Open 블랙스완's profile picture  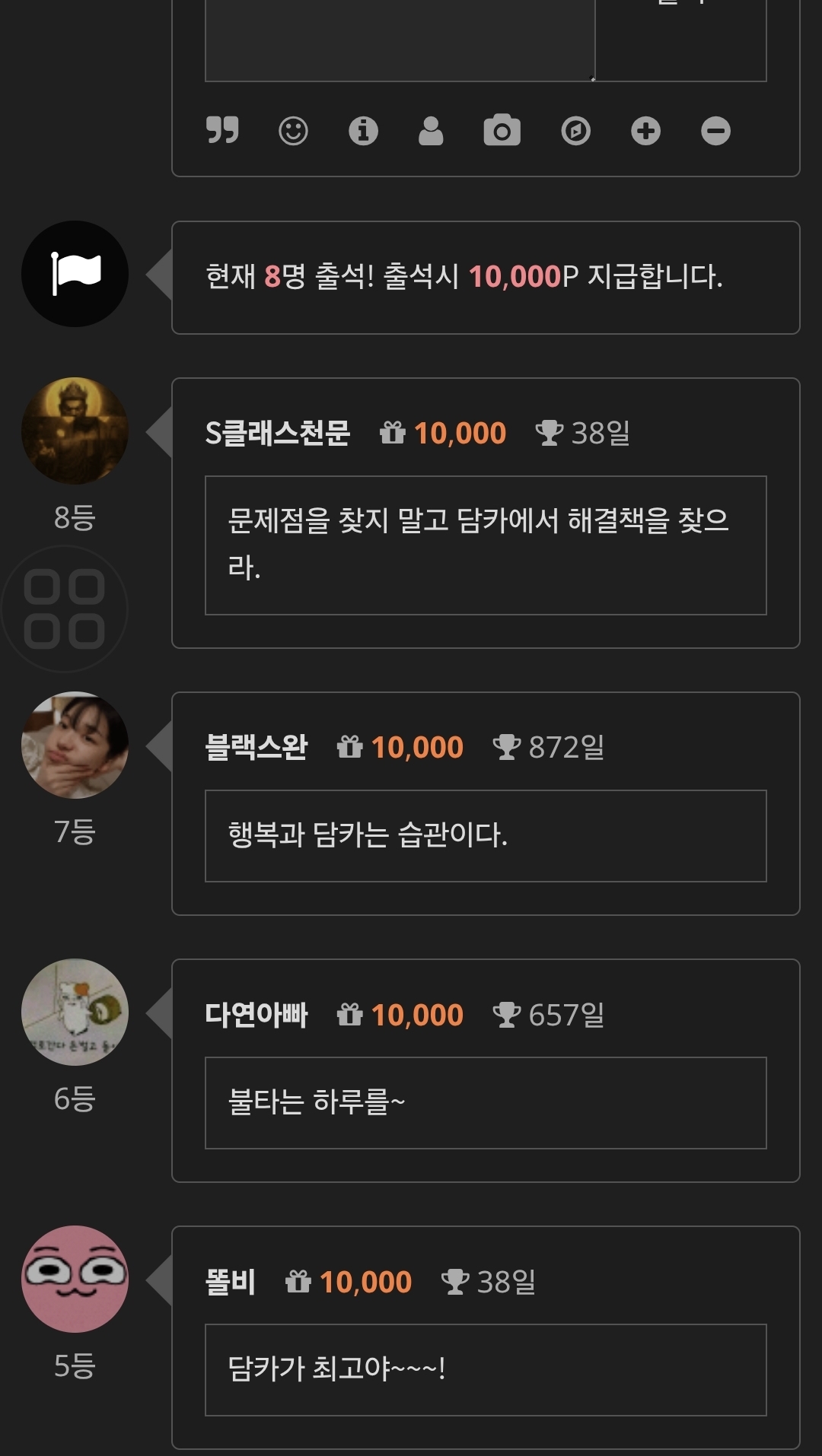(75, 745)
